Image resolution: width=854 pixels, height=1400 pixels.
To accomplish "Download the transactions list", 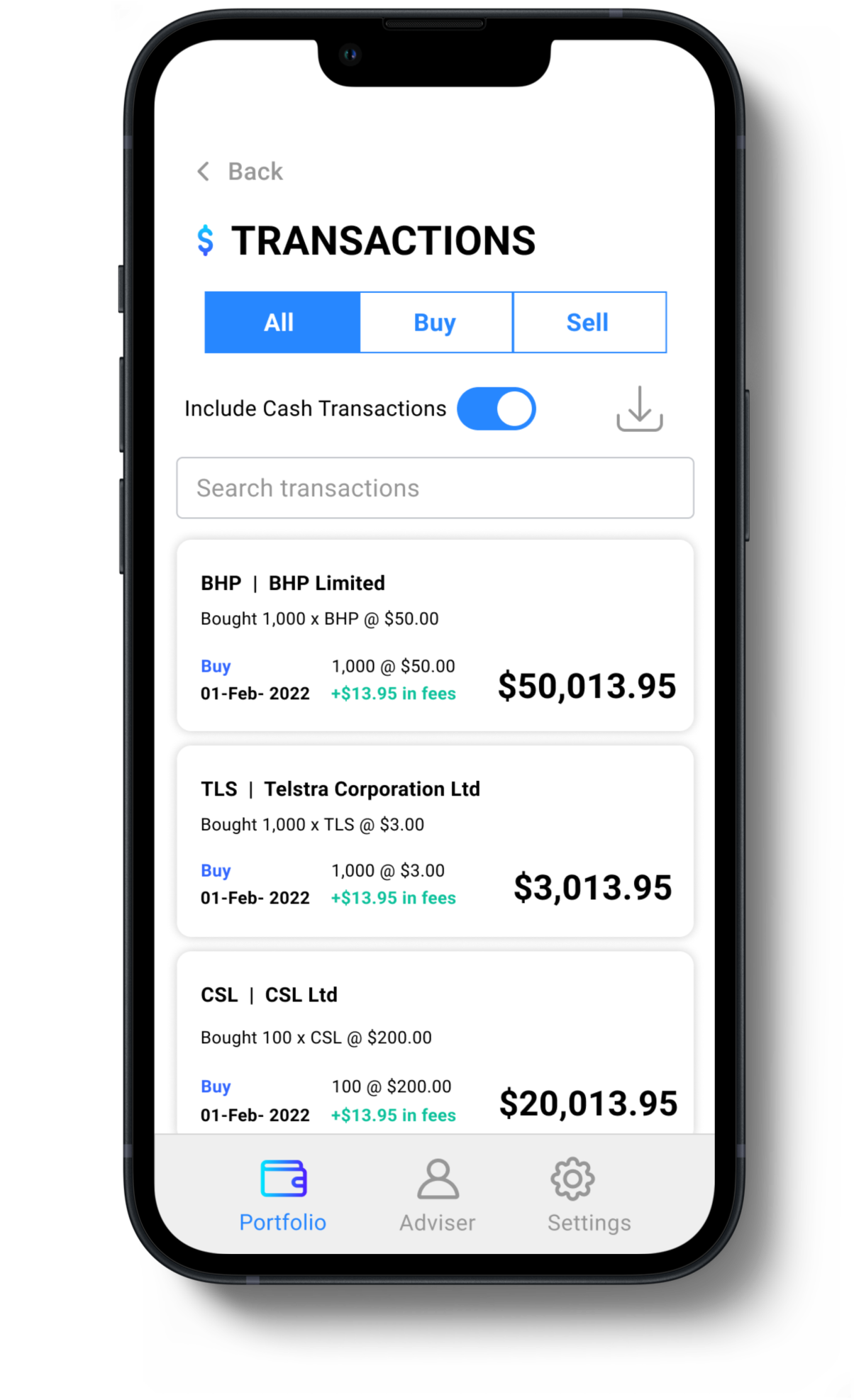I will 639,409.
